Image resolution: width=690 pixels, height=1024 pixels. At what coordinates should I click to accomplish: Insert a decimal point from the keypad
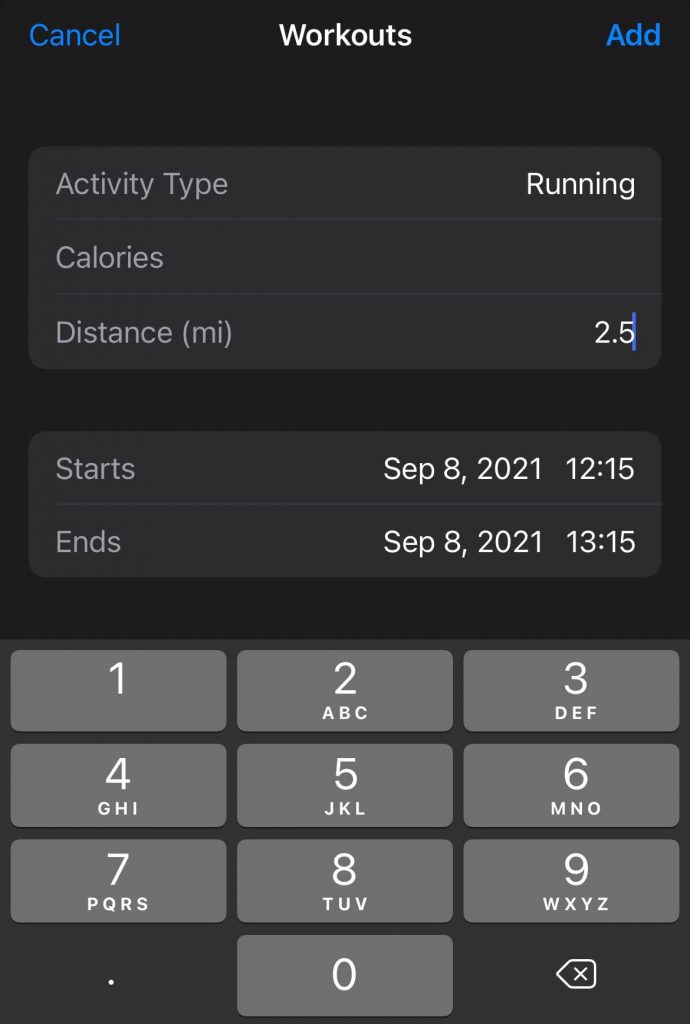[x=111, y=980]
